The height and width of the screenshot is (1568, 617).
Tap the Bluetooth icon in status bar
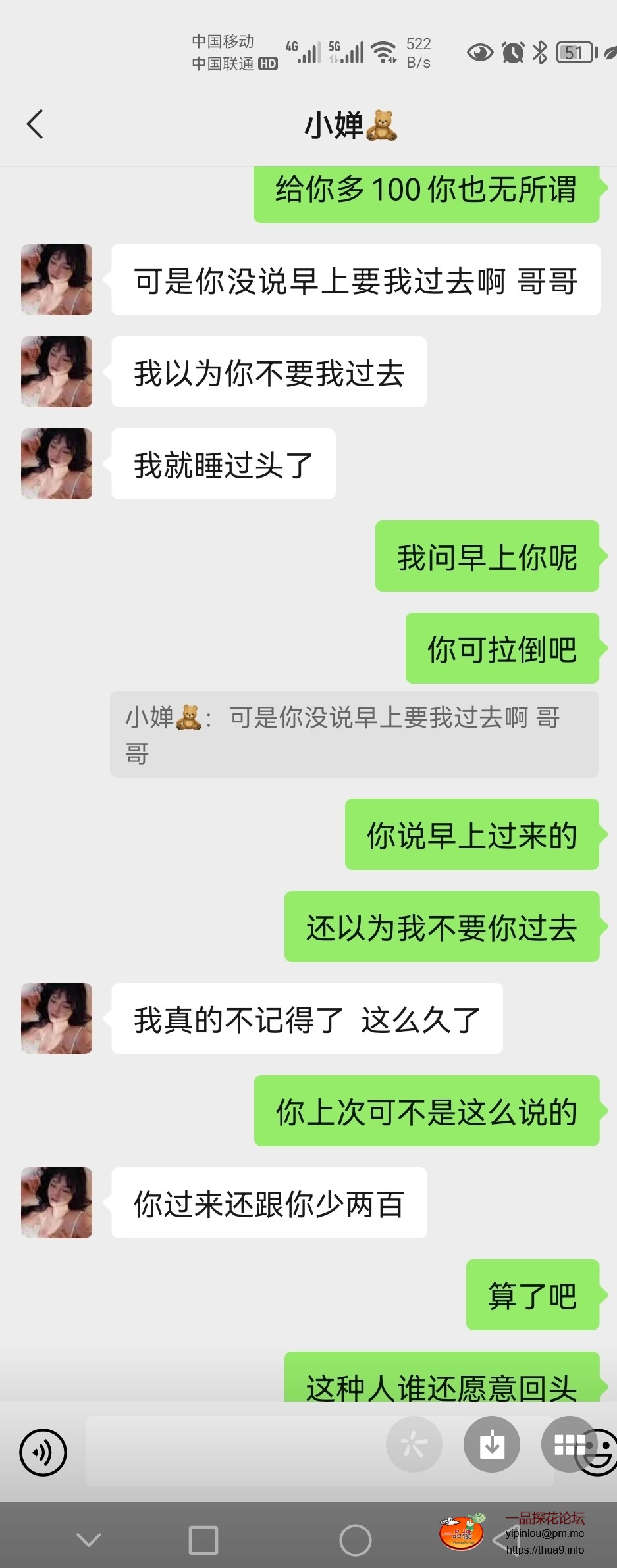click(541, 52)
